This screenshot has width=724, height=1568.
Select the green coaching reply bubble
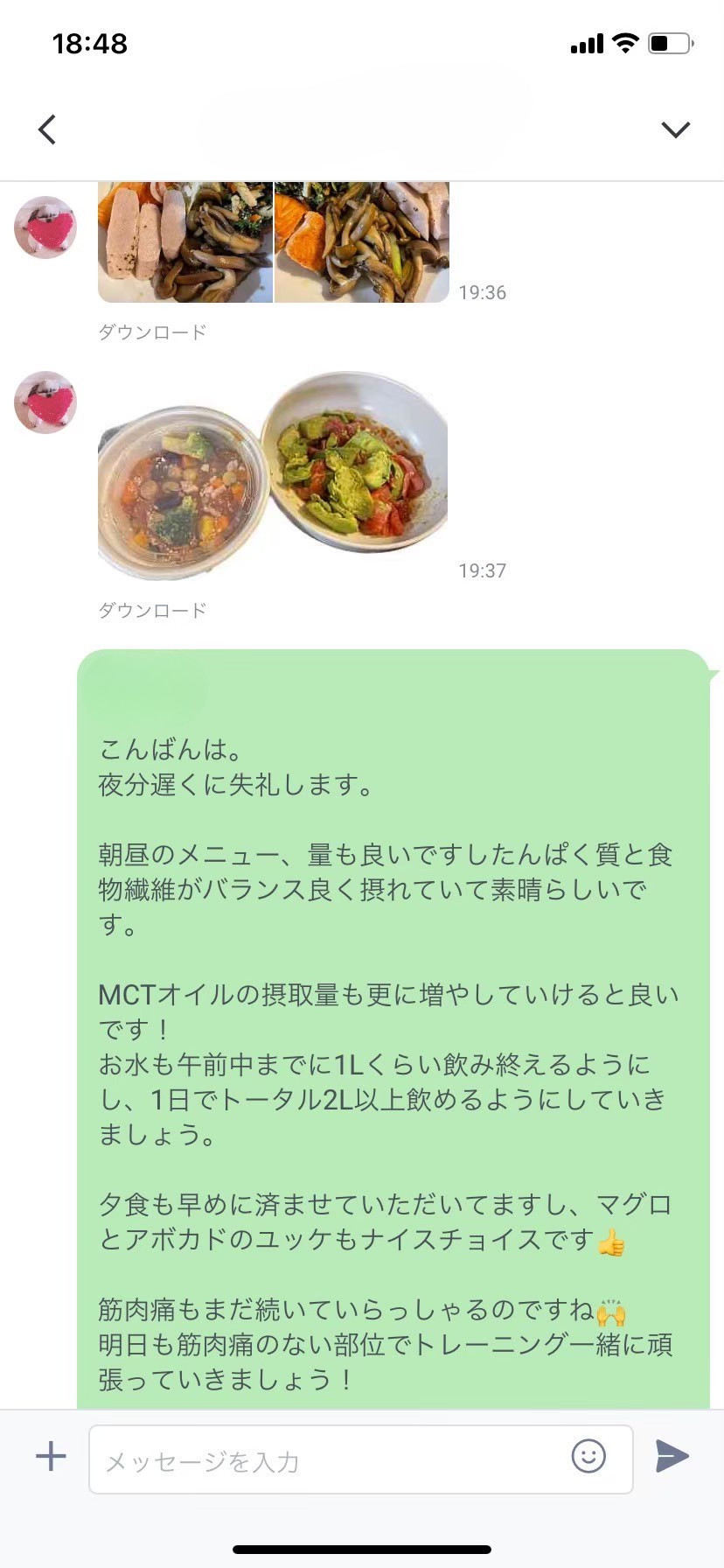[393, 1032]
